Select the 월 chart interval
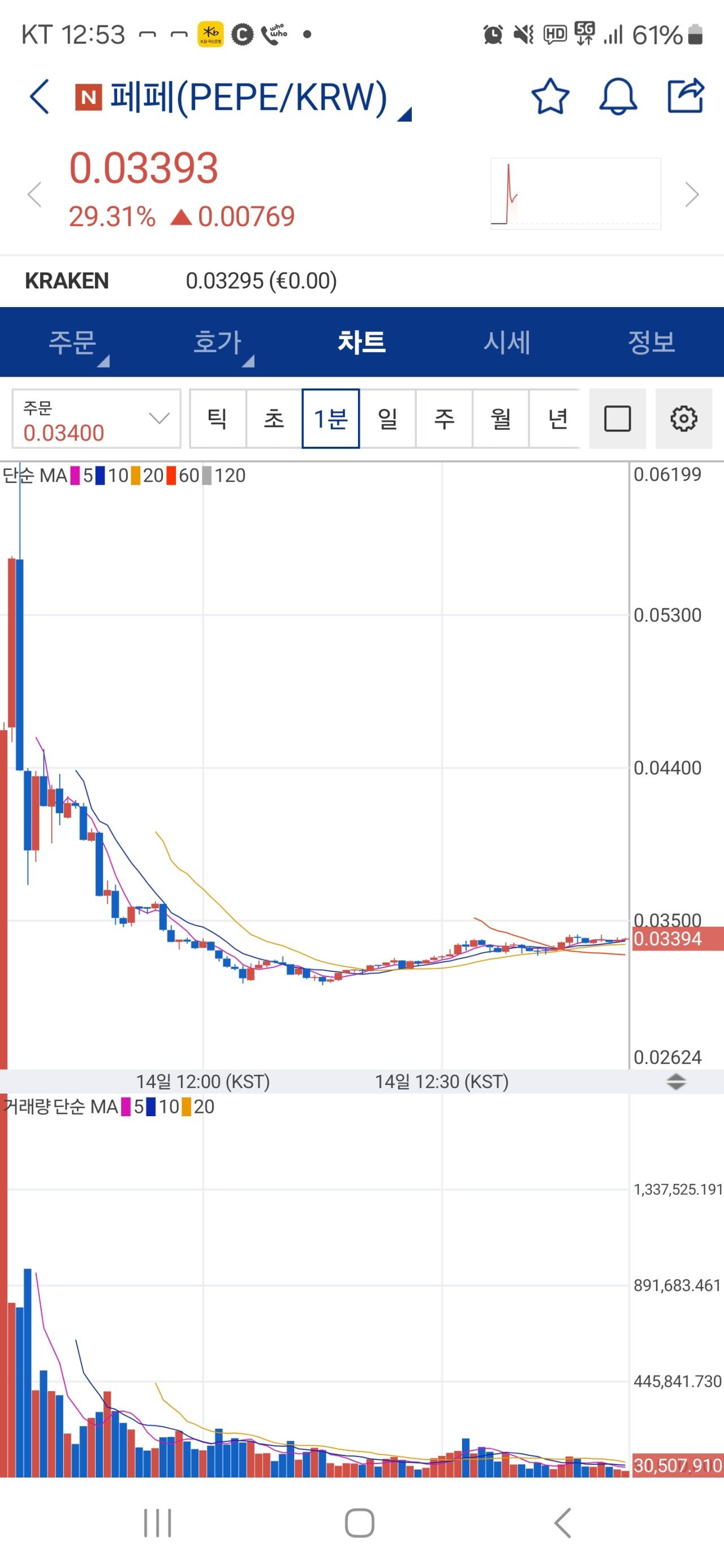 click(501, 419)
